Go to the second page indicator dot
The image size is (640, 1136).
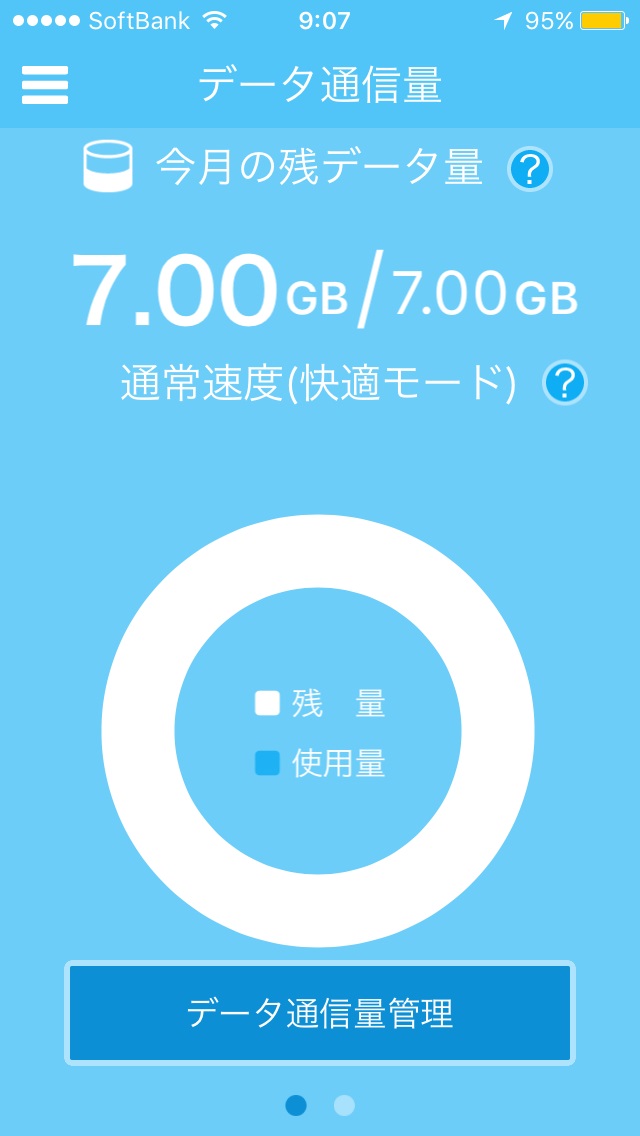coord(344,1105)
